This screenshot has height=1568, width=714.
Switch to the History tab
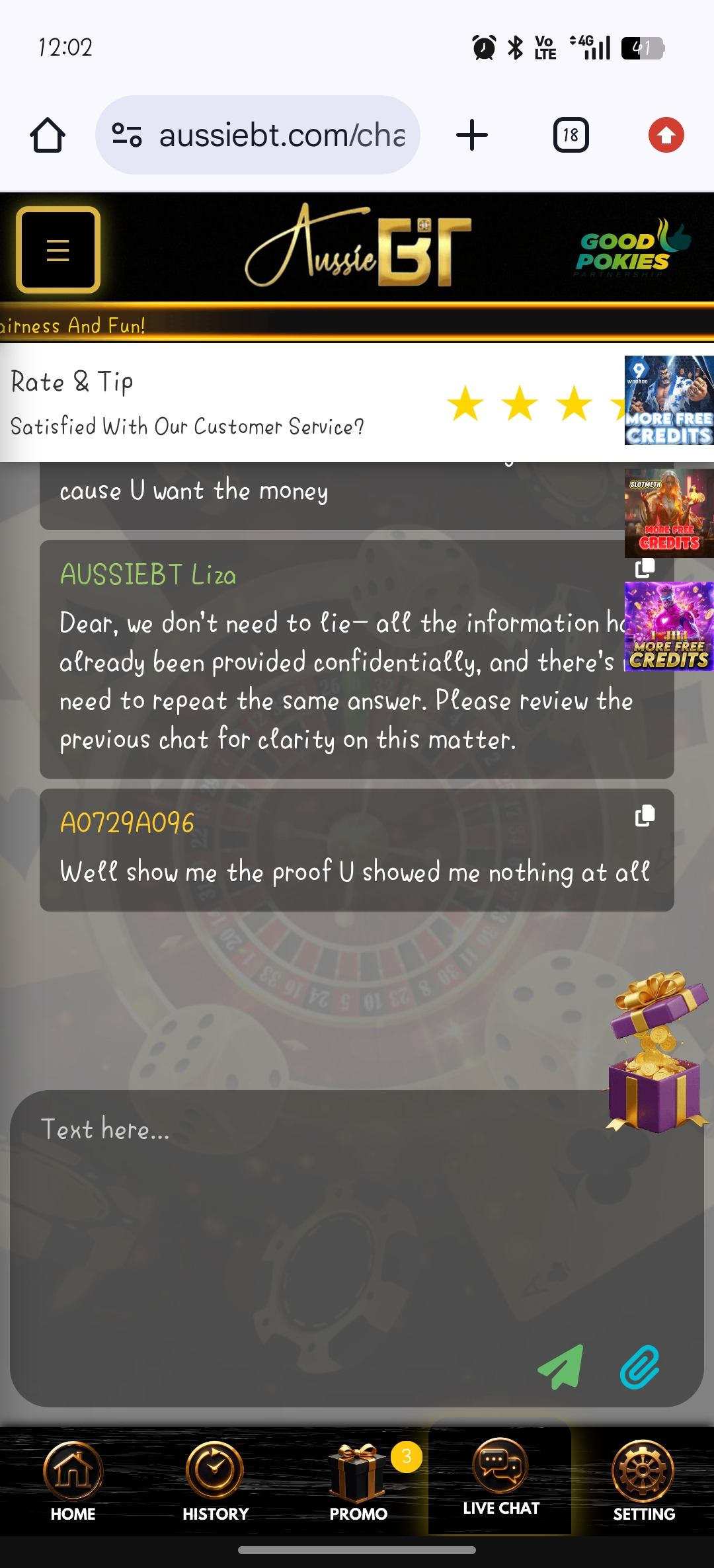215,1481
